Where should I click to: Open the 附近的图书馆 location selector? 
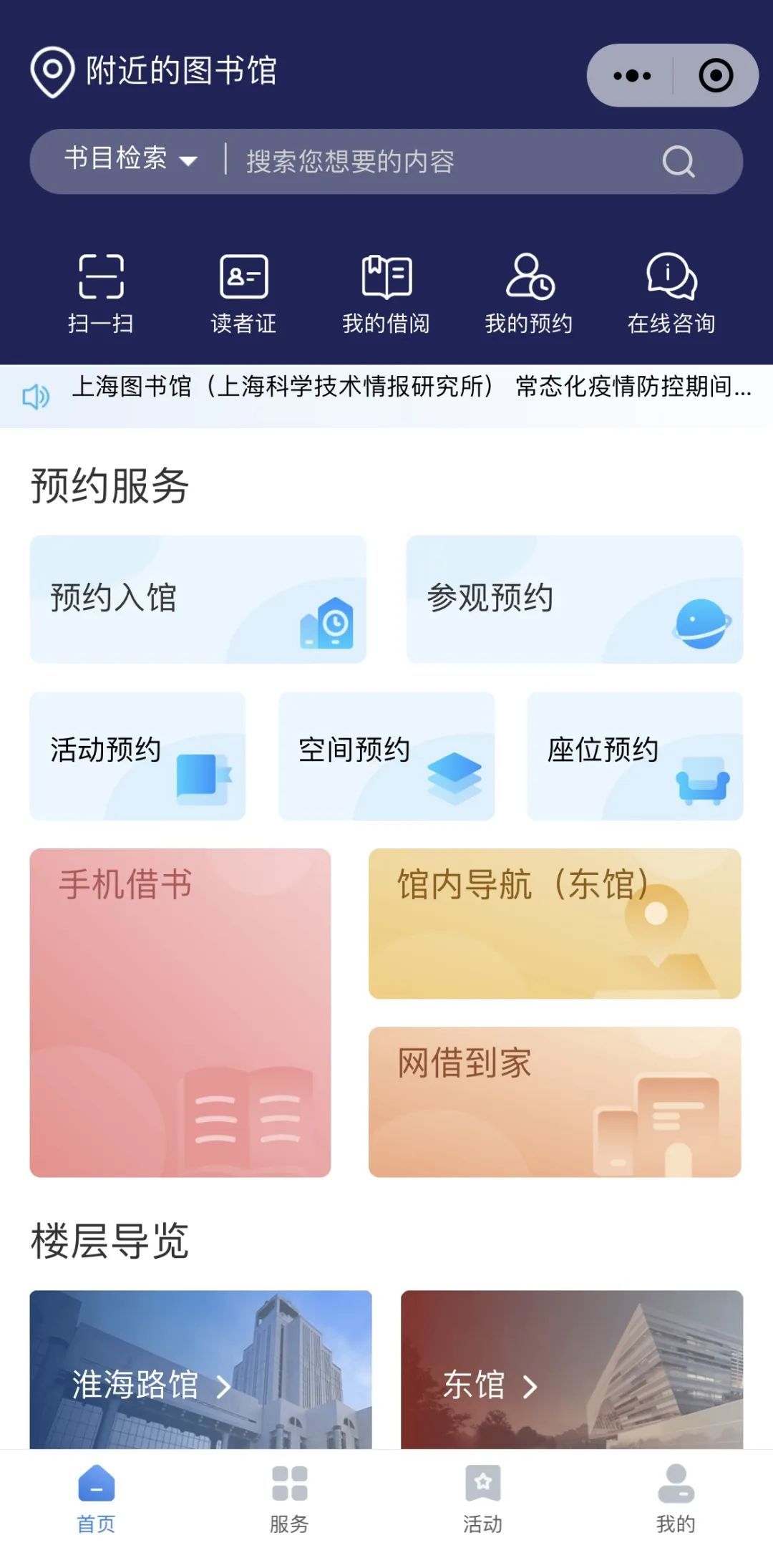coord(154,72)
